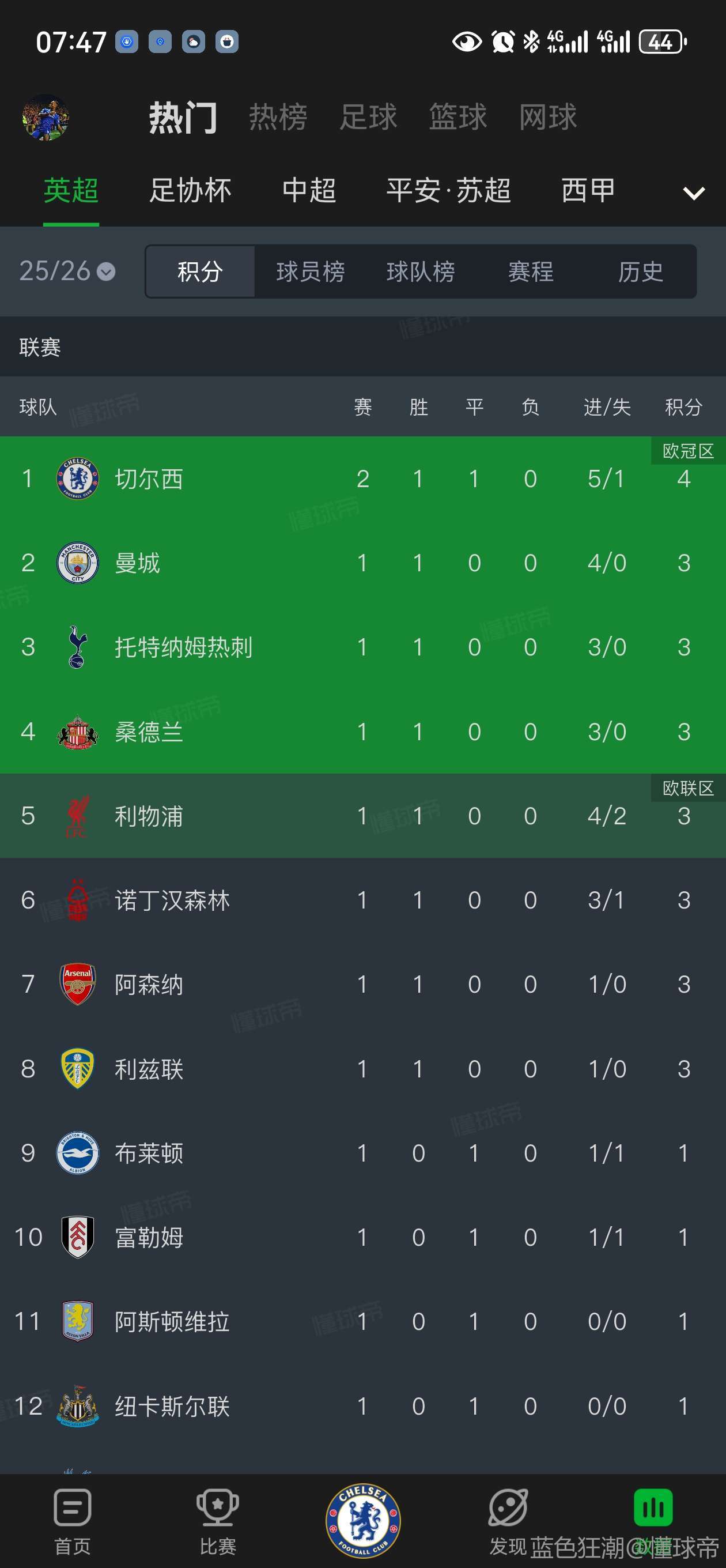Switch to the 球队榜 segment
The width and height of the screenshot is (726, 1568).
click(421, 272)
